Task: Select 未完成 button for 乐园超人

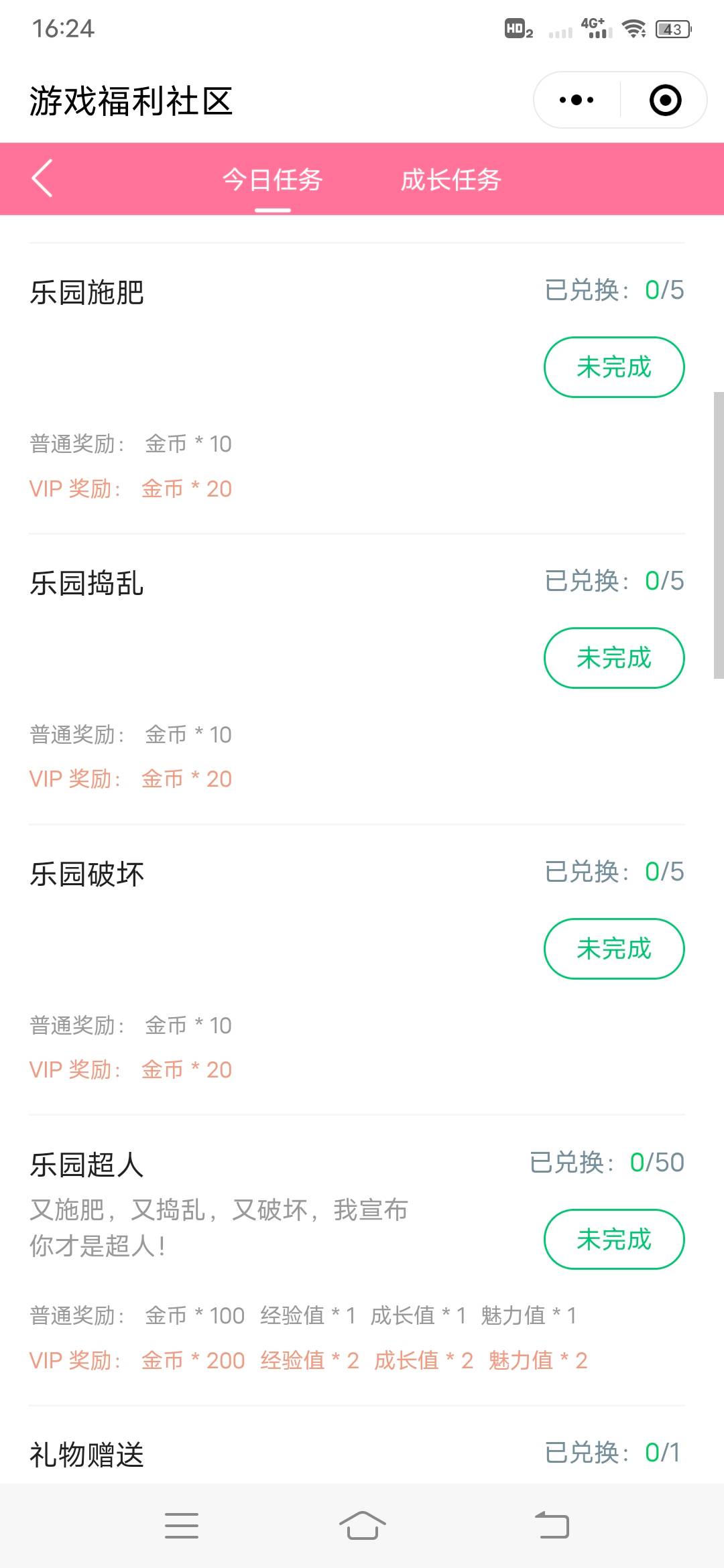Action: 613,1240
